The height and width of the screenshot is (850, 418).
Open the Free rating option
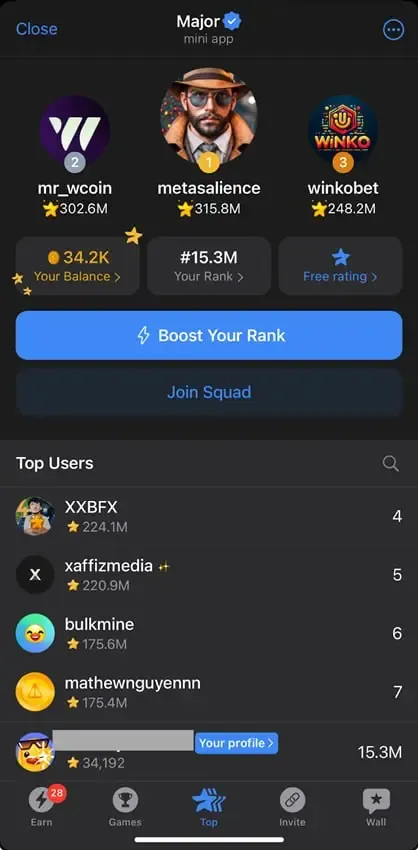coord(340,266)
